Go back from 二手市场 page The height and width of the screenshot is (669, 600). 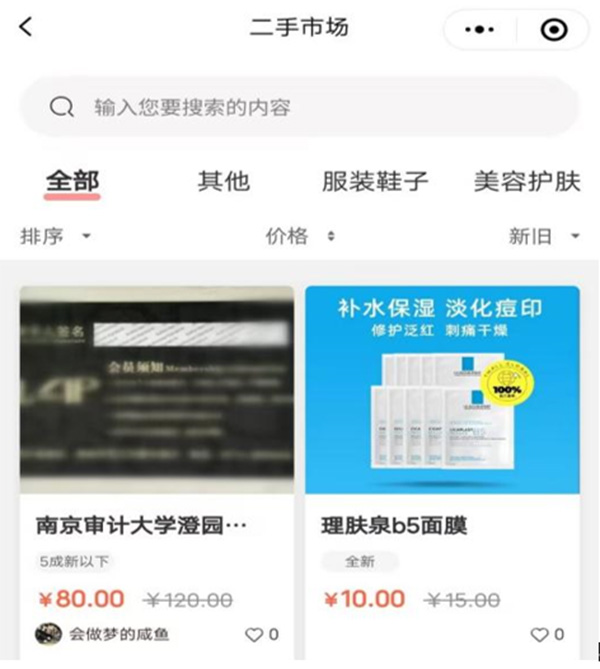26,28
